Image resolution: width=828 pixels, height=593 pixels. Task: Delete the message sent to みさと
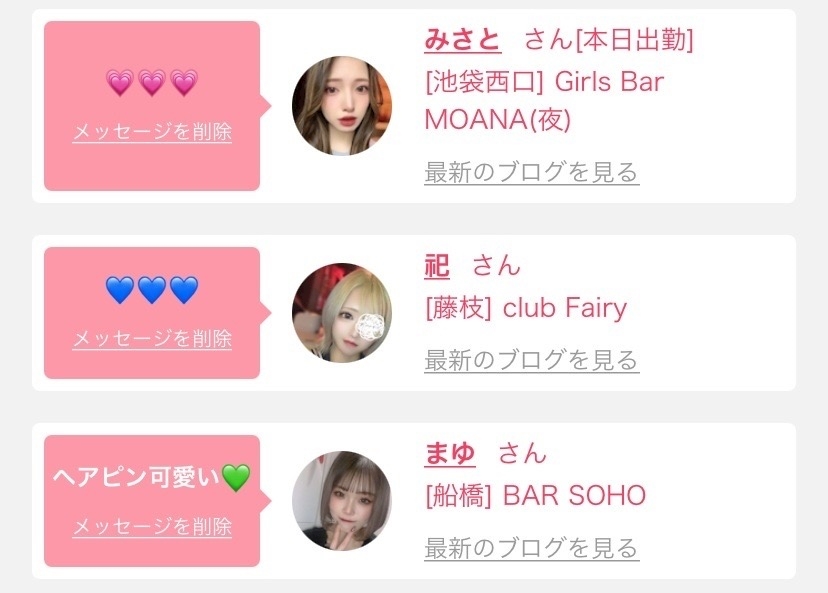click(x=152, y=132)
